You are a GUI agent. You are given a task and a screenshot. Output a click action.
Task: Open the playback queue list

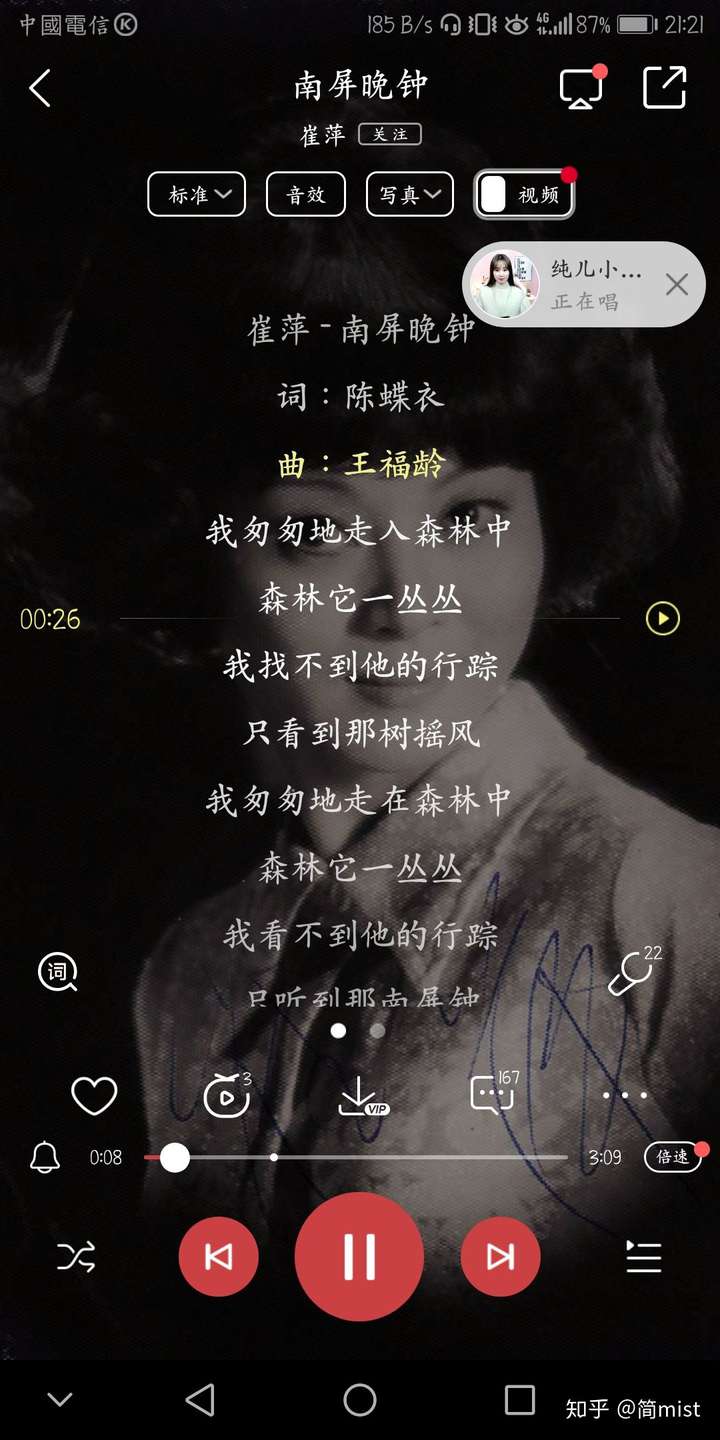(x=643, y=1257)
